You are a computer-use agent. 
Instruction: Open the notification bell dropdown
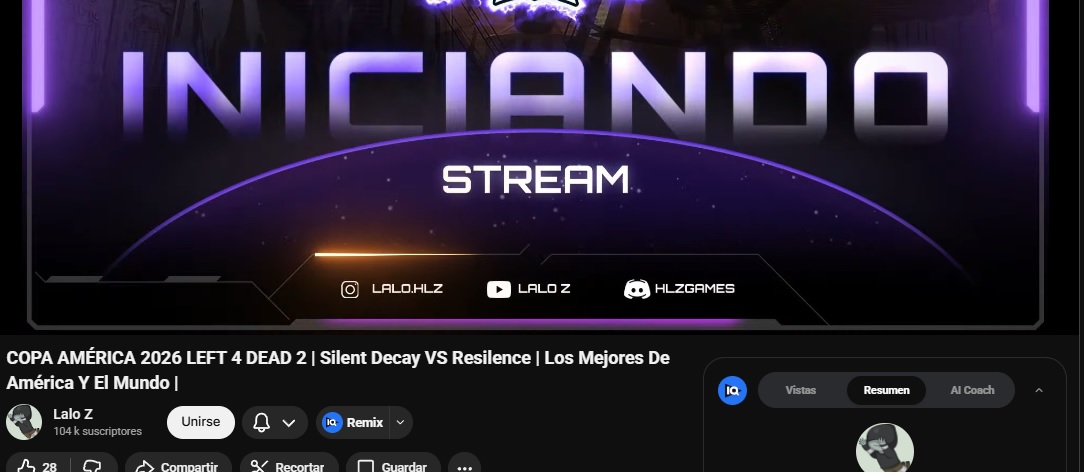tap(274, 422)
